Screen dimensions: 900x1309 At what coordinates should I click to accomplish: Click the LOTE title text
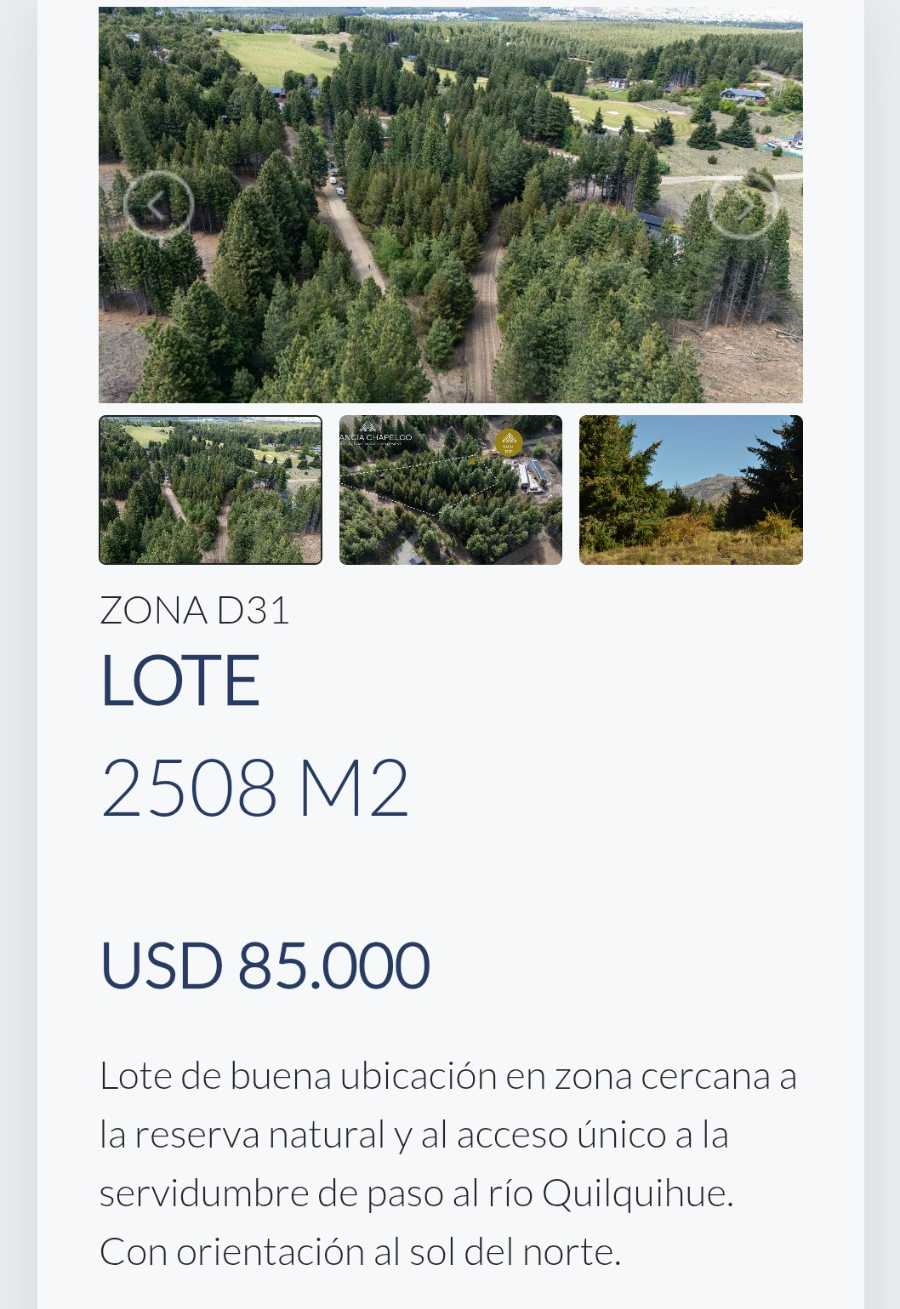pyautogui.click(x=179, y=678)
